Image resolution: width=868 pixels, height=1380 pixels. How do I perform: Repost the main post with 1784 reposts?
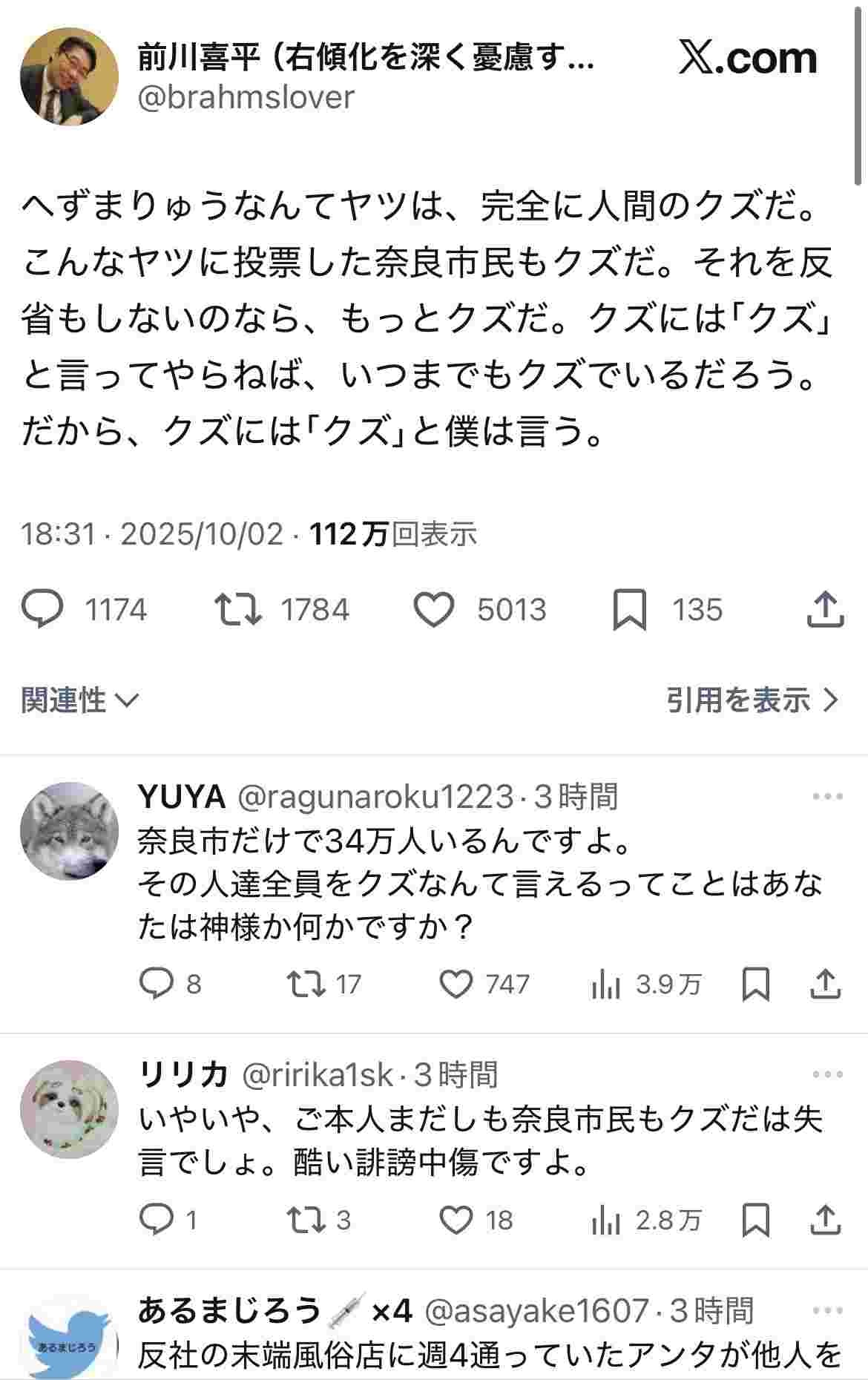[237, 610]
